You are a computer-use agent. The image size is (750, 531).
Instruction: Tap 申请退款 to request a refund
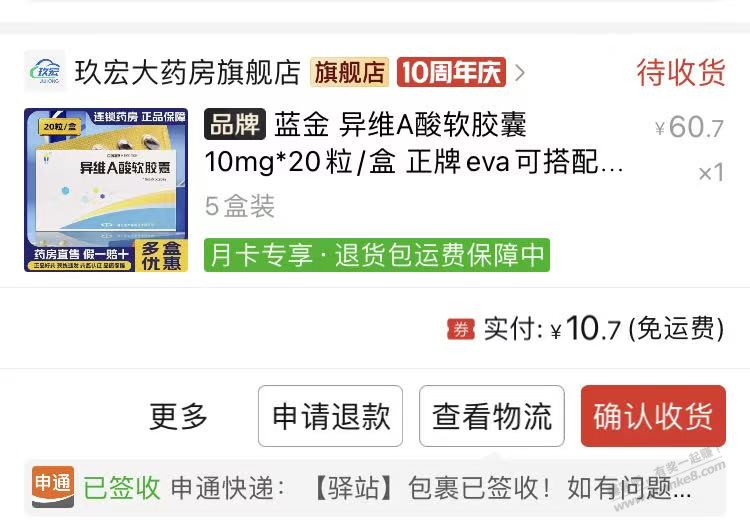331,416
